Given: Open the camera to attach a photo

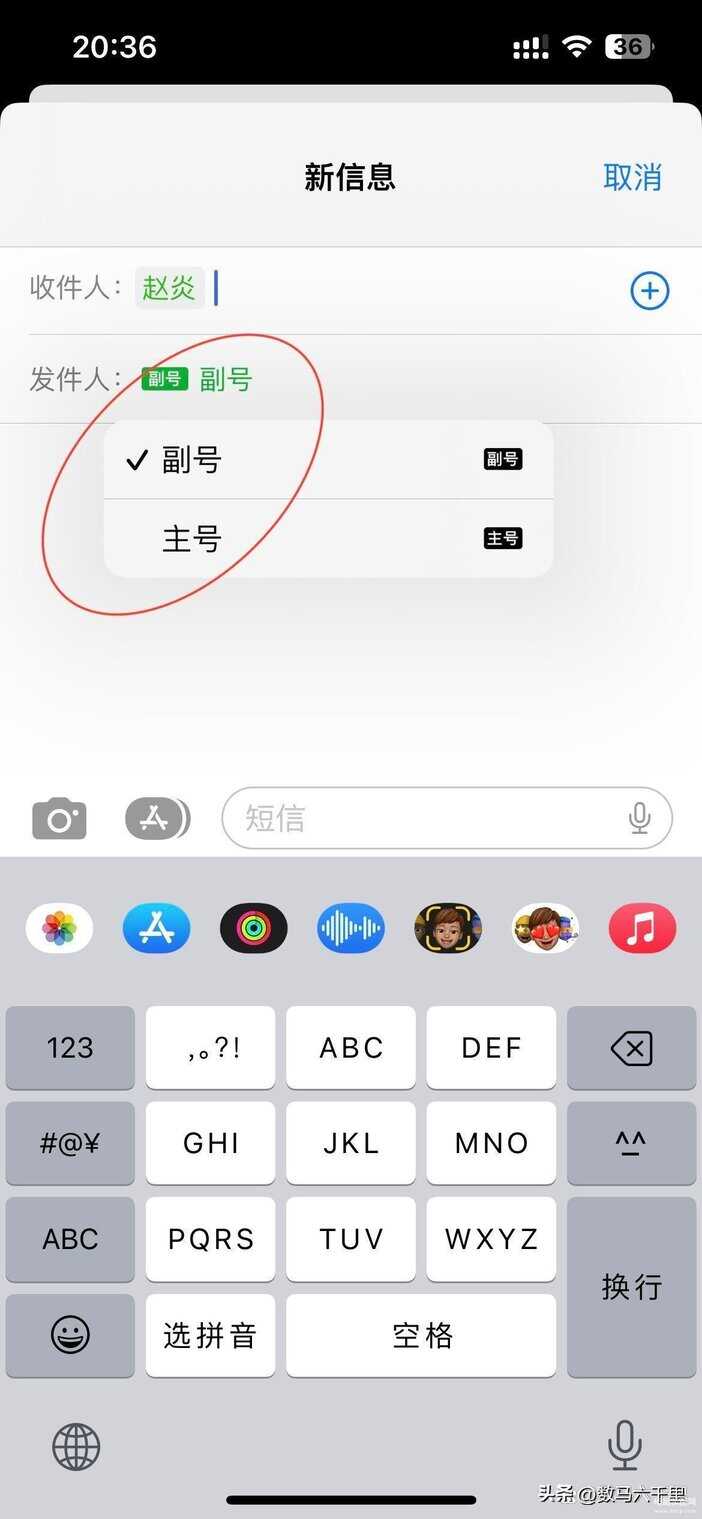Looking at the screenshot, I should (x=59, y=819).
